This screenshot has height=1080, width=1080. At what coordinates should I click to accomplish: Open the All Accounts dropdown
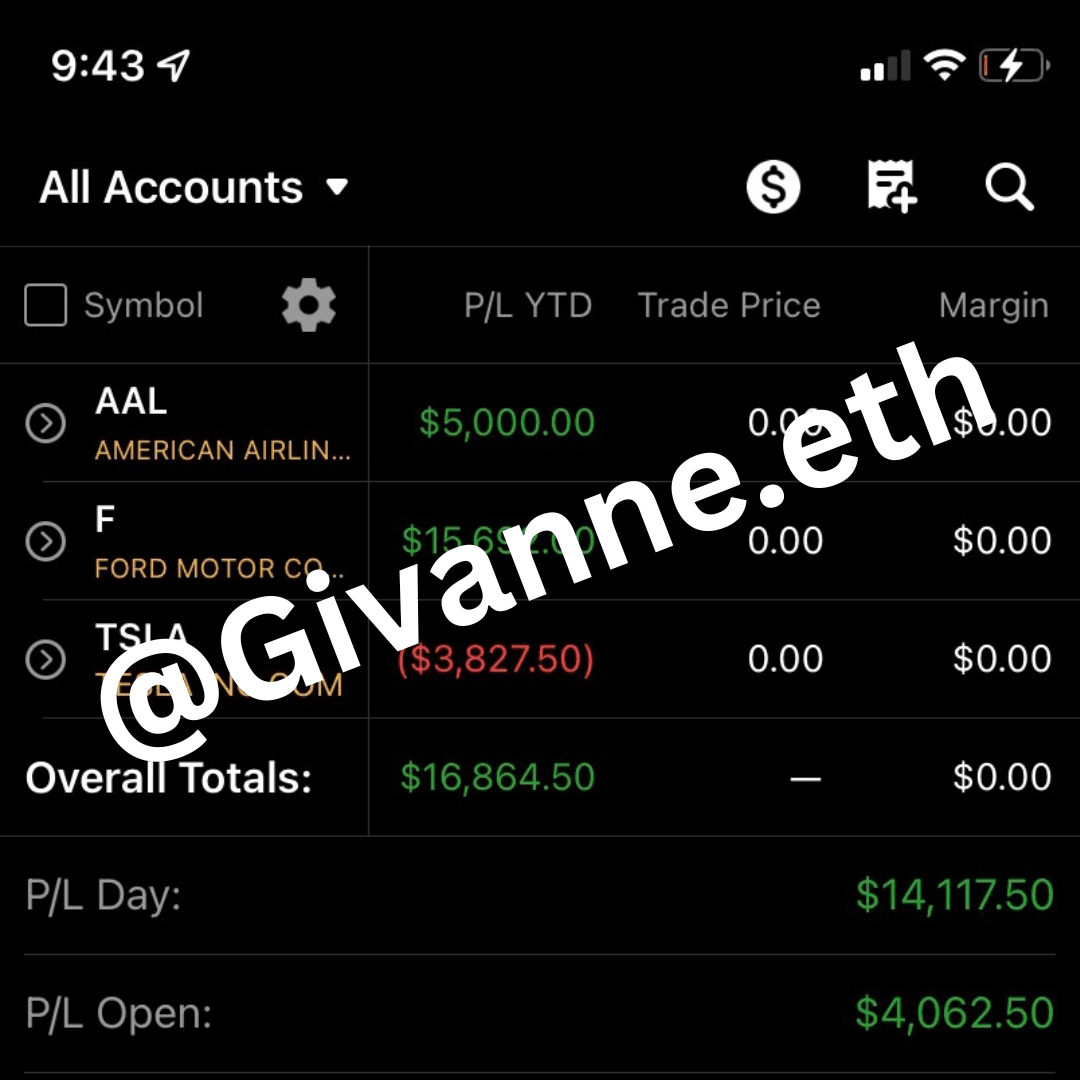[194, 188]
